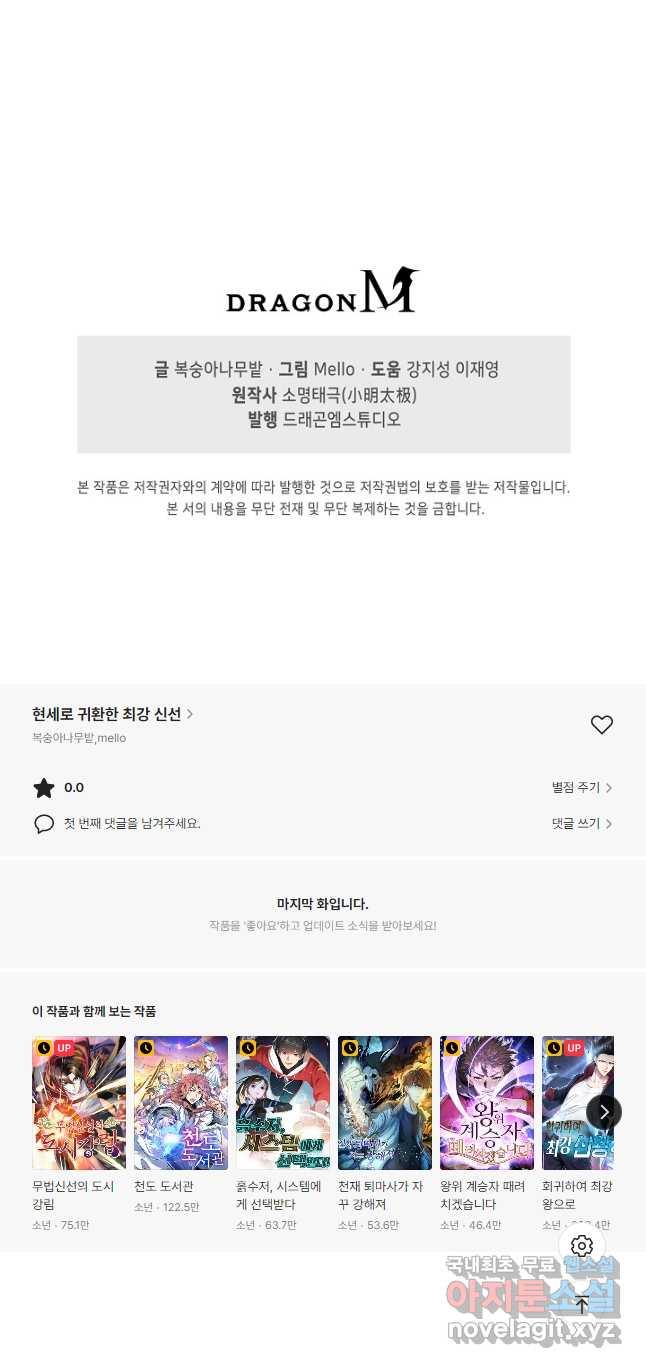Screen dimensions: 646x1368
Task: Tap 별점 주기 to rate
Action: click(x=581, y=788)
